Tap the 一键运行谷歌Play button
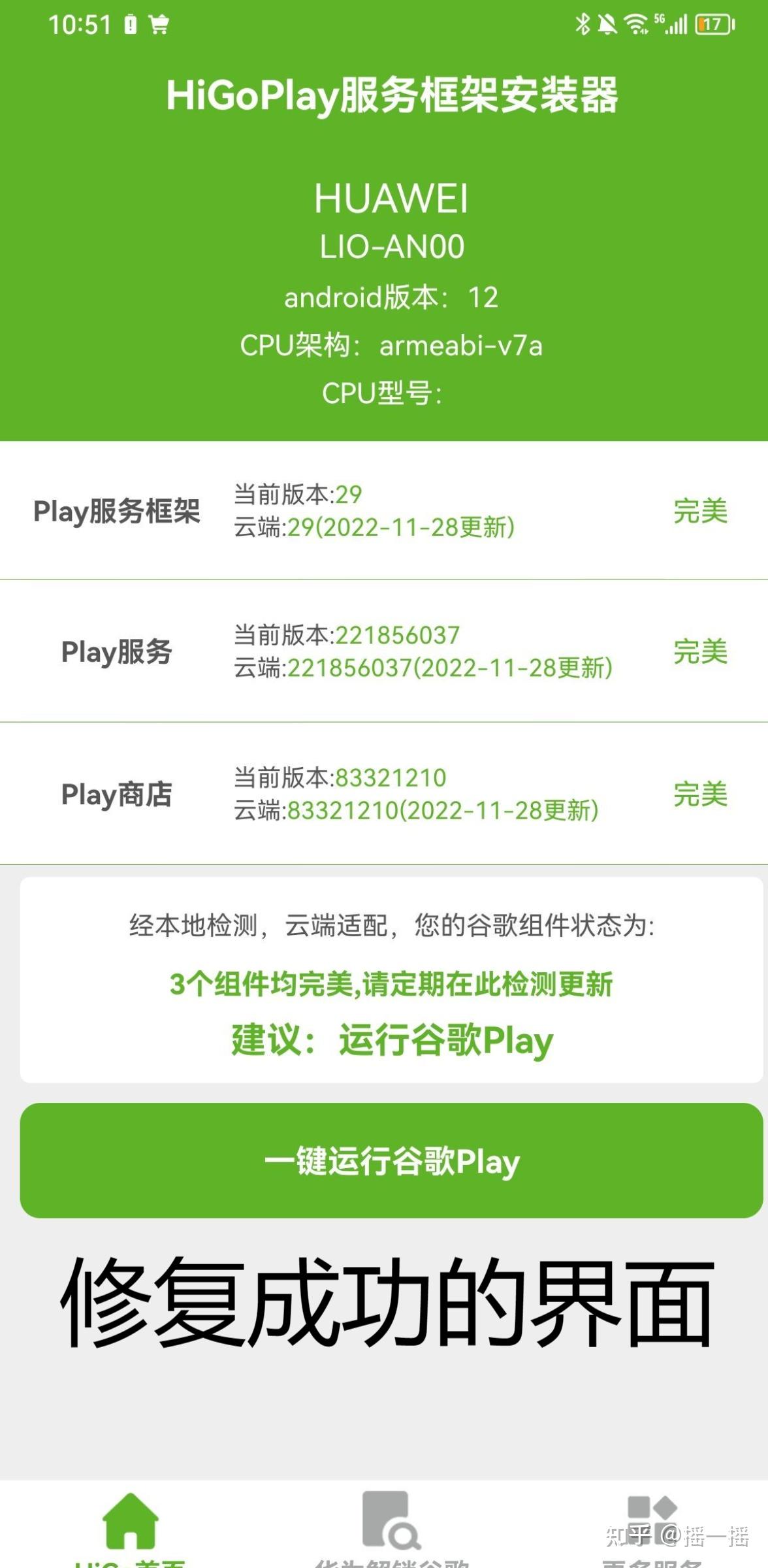768x1568 pixels. click(391, 1160)
